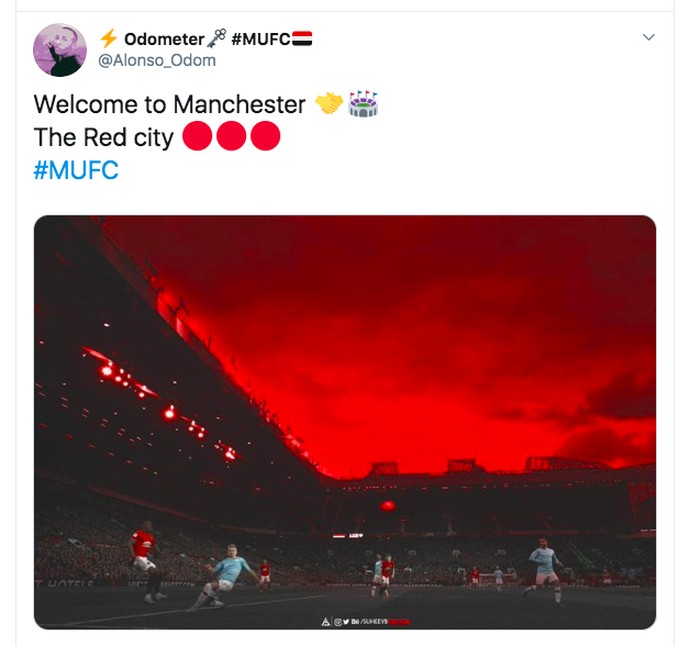Open the tweet's dropdown chevron menu
The image size is (700, 646).
pos(648,38)
